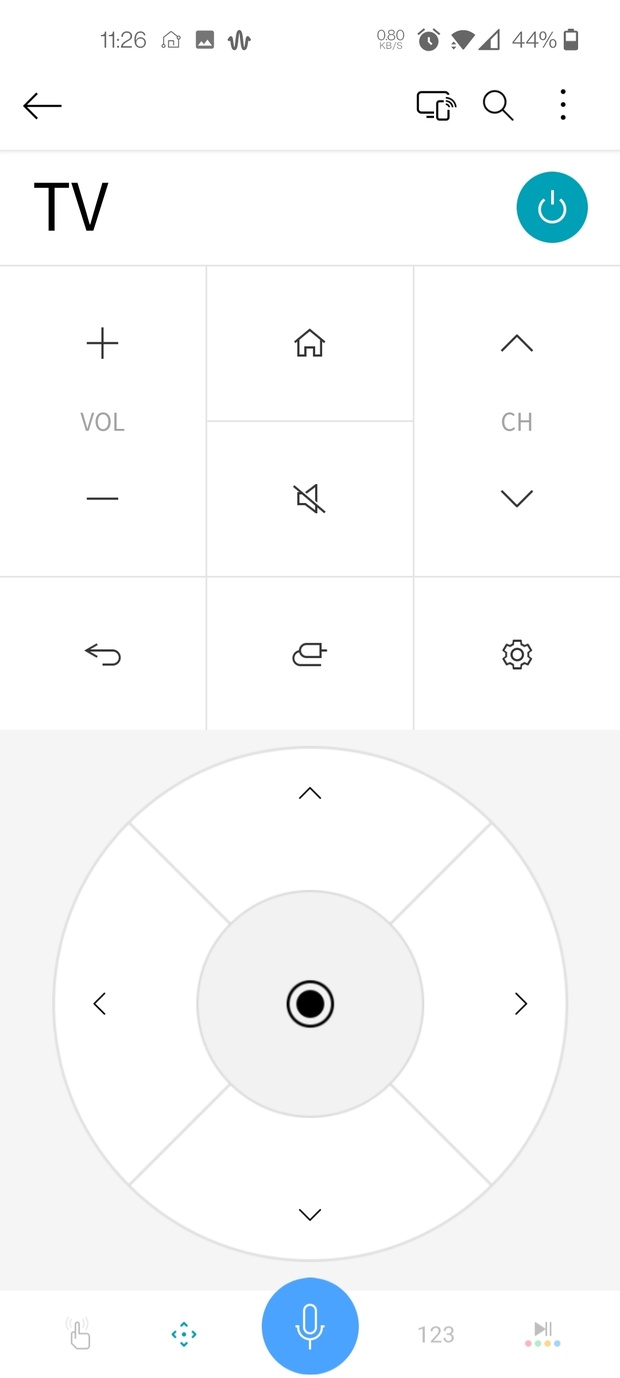
Task: Turn the TV power on or off
Action: pyautogui.click(x=552, y=208)
